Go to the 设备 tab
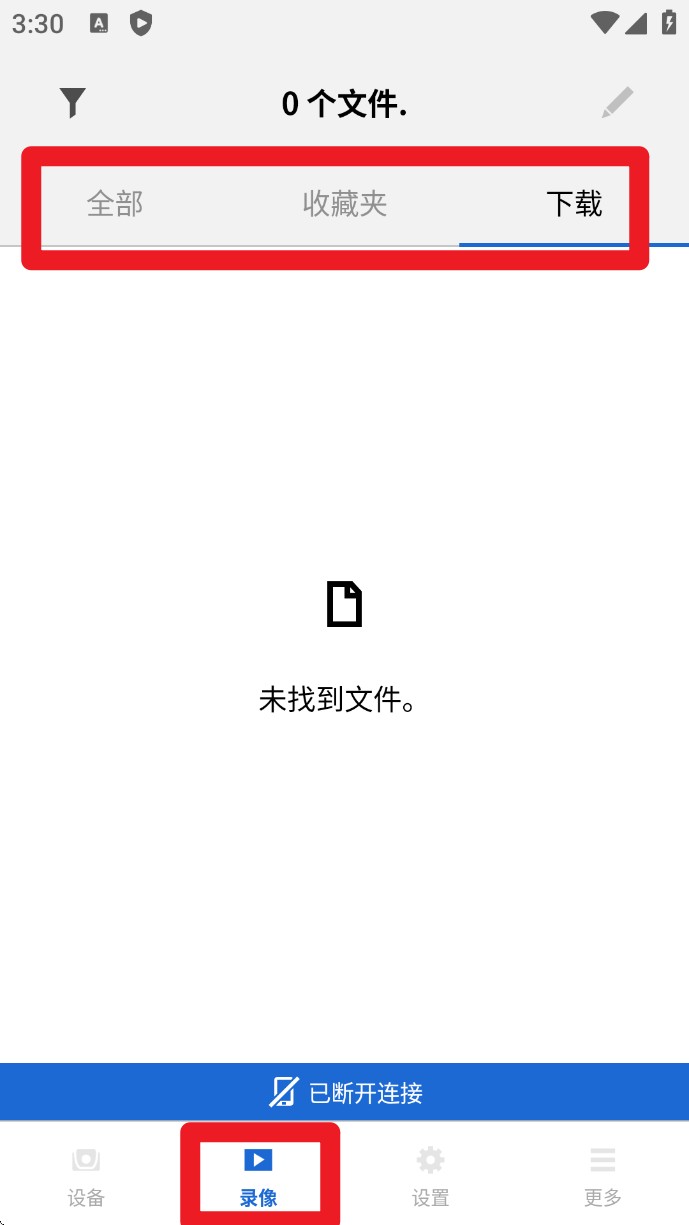Image resolution: width=689 pixels, height=1225 pixels. click(x=86, y=1175)
